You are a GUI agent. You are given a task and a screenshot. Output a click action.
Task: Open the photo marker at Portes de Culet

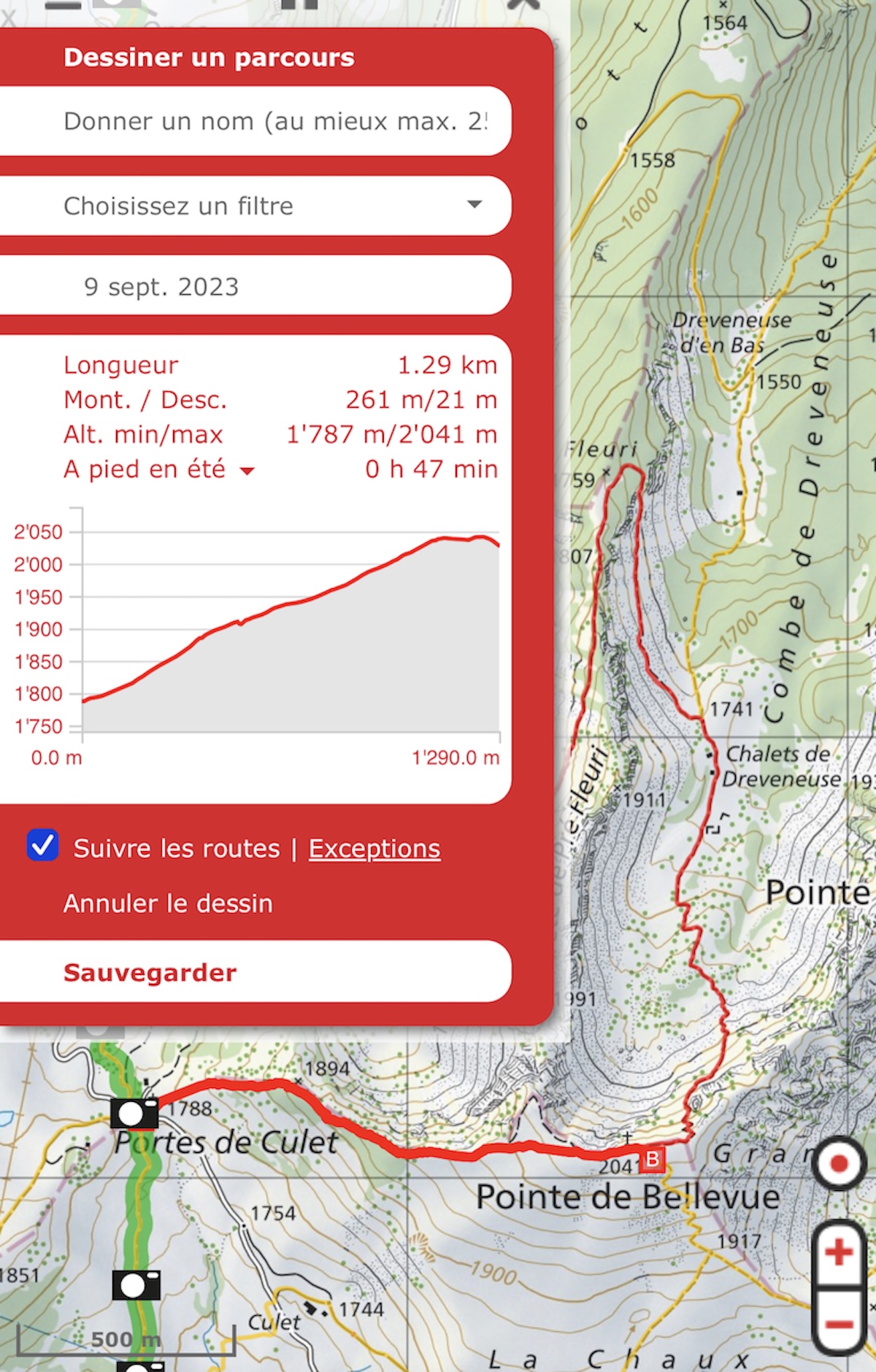pyautogui.click(x=134, y=1114)
